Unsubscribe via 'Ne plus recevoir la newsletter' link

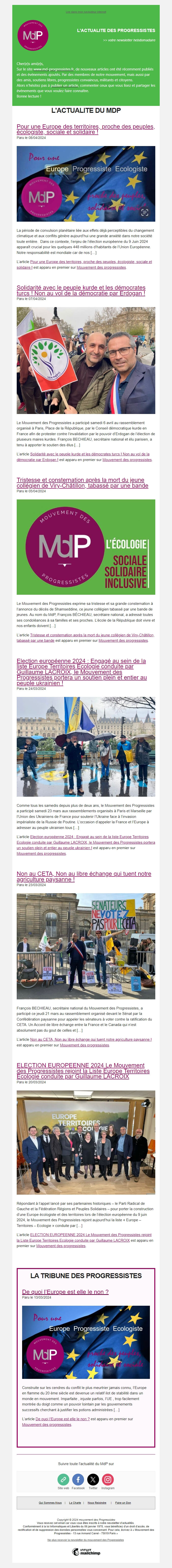86,1540
